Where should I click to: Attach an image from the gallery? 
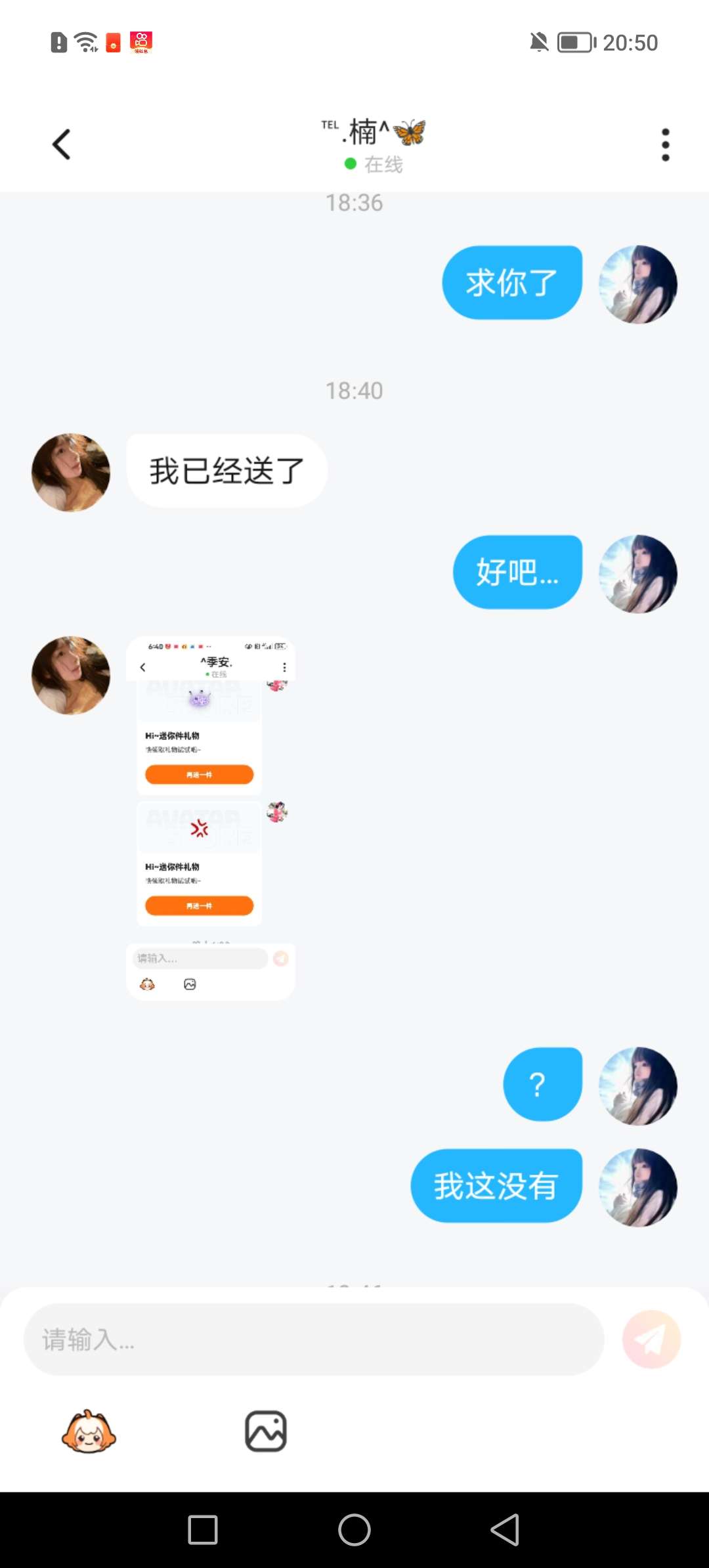pyautogui.click(x=266, y=1431)
